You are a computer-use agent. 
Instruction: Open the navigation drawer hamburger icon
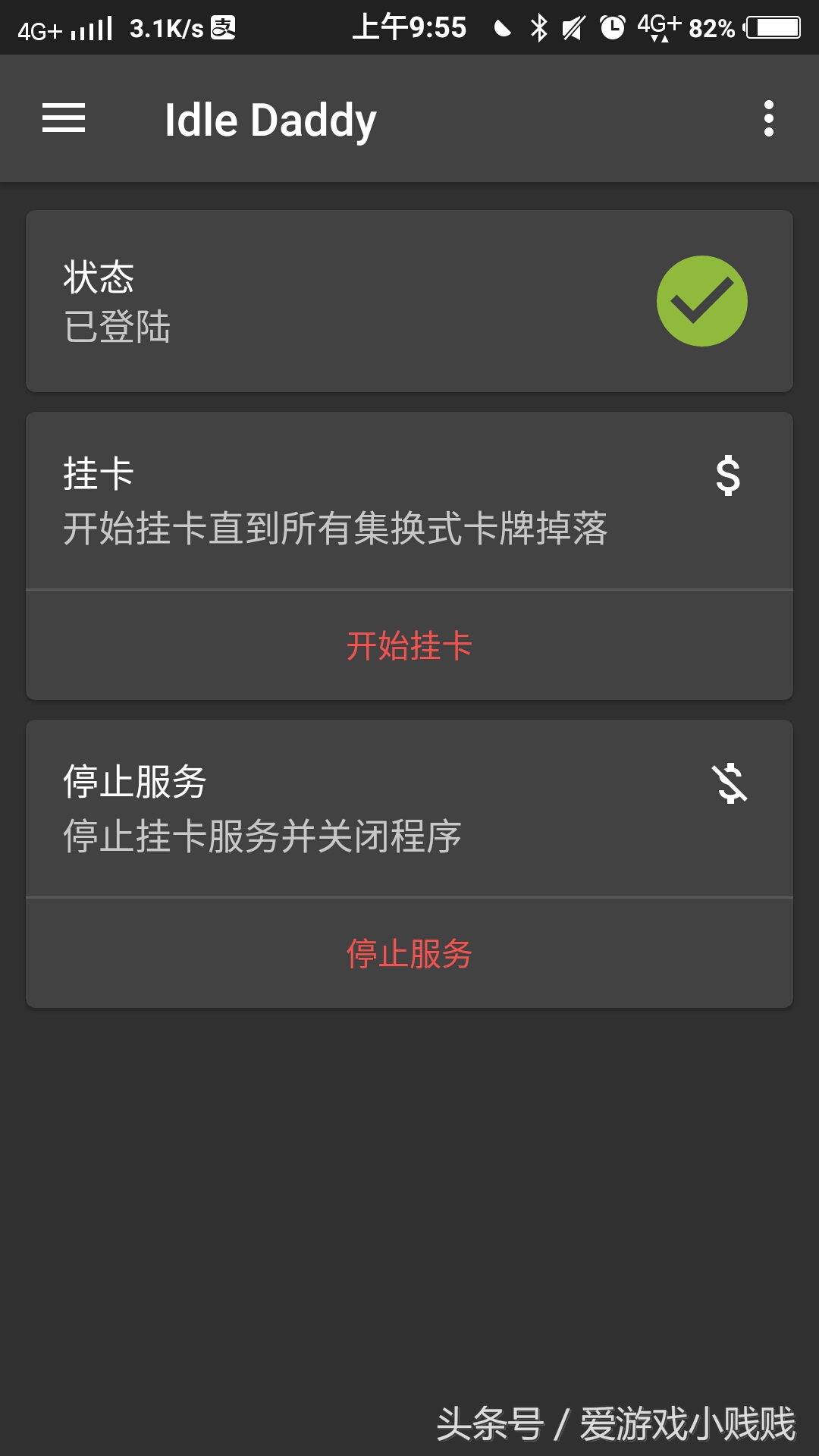click(x=64, y=118)
